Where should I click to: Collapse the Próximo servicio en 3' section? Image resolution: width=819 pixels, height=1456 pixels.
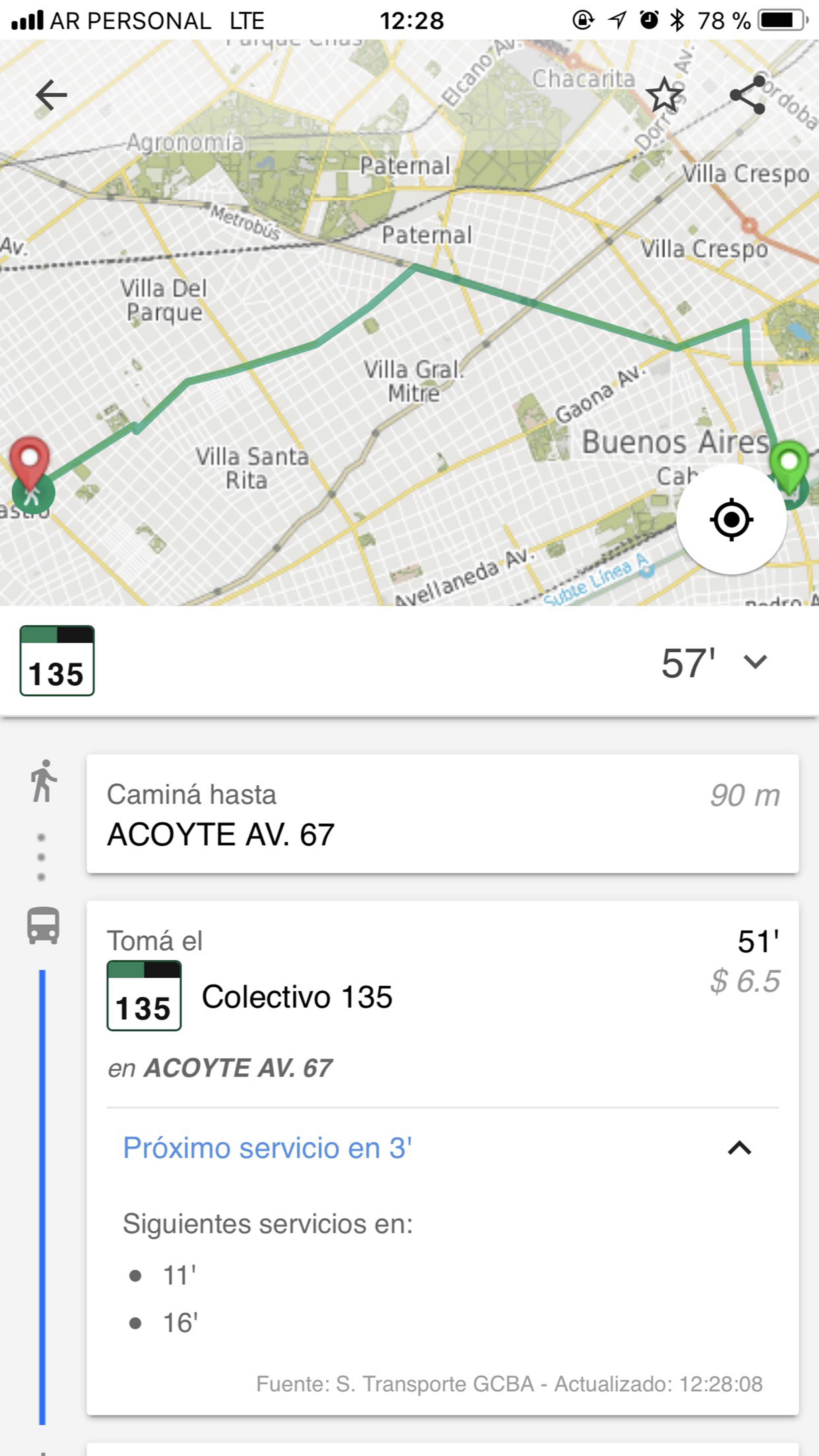[x=739, y=1148]
